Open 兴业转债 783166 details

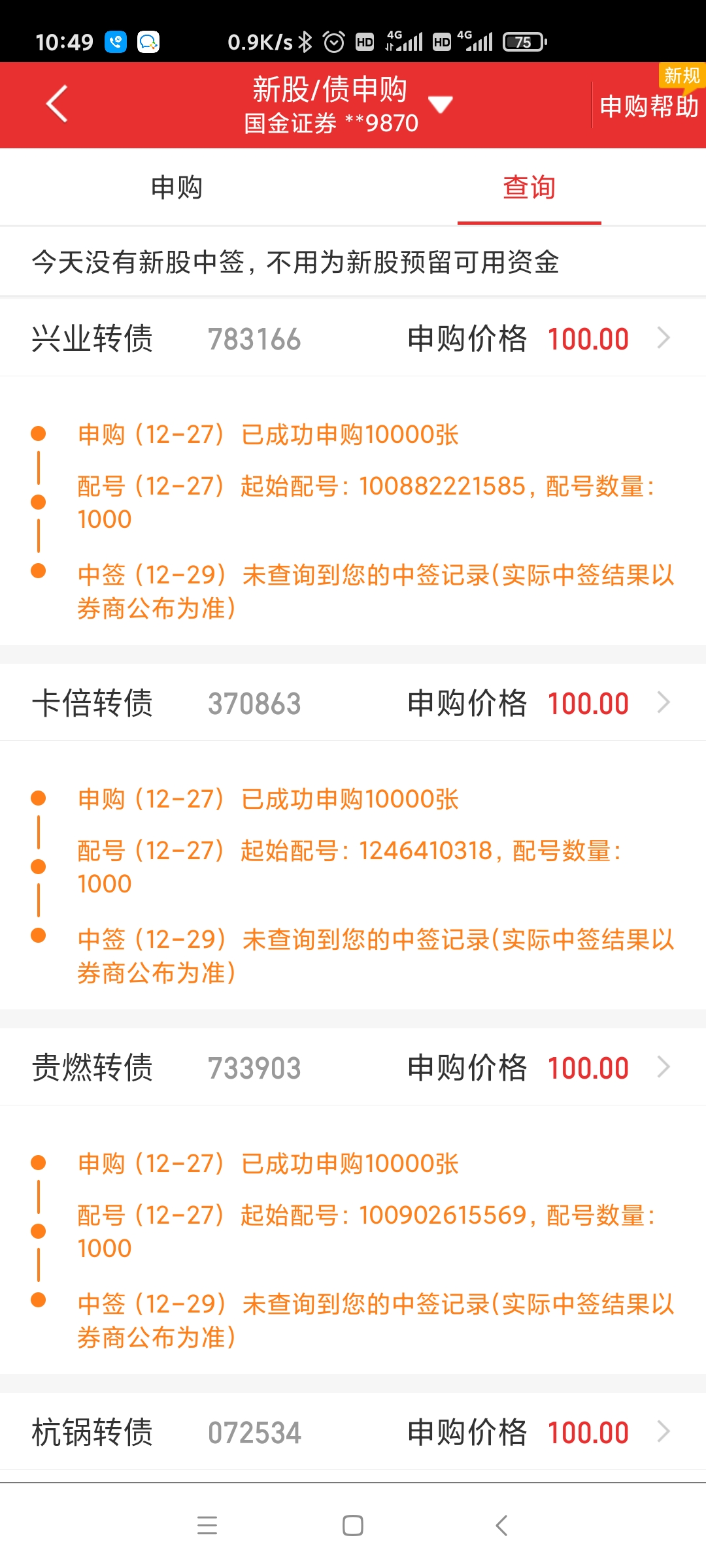353,338
